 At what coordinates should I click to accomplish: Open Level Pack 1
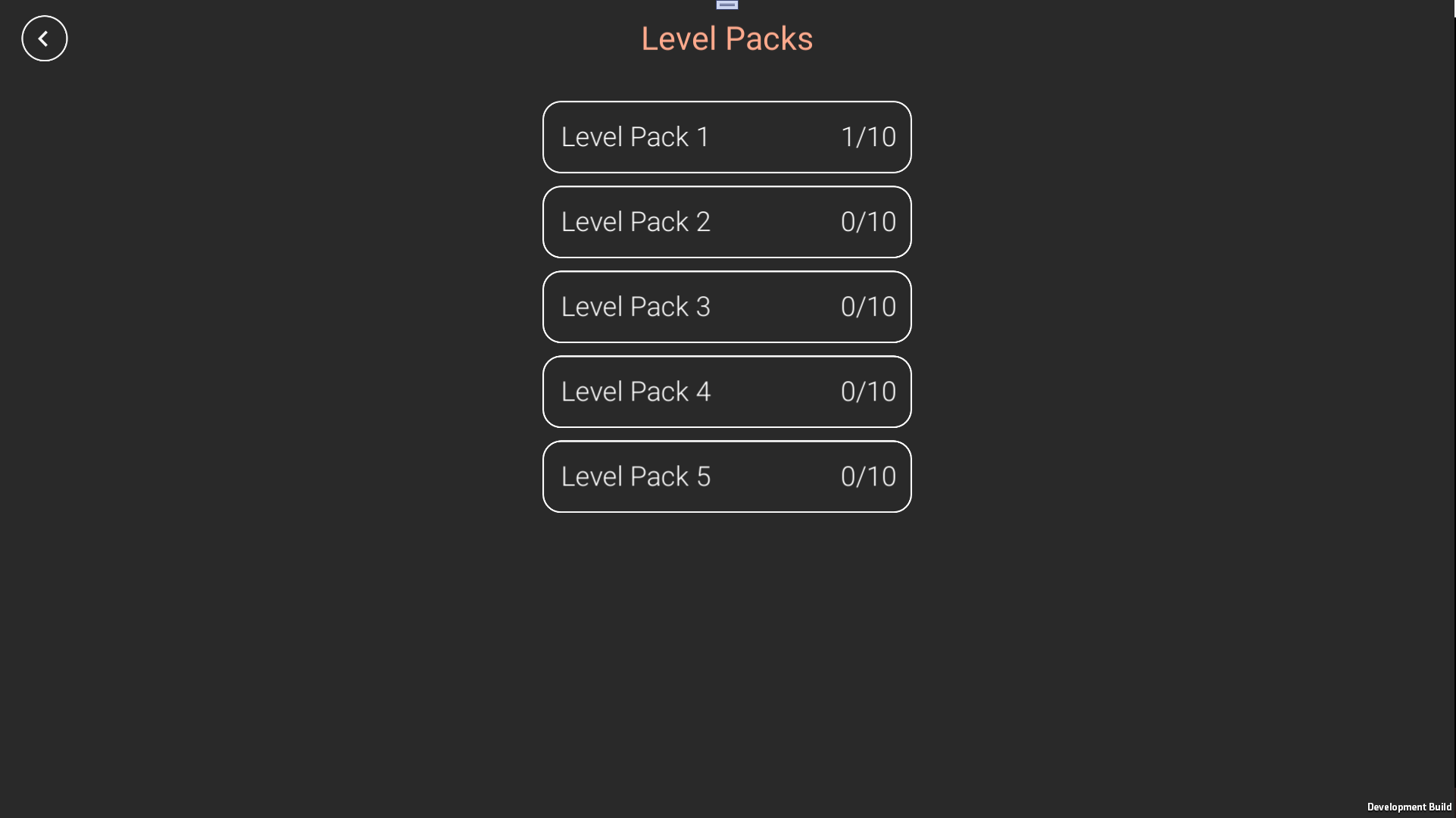pos(726,137)
